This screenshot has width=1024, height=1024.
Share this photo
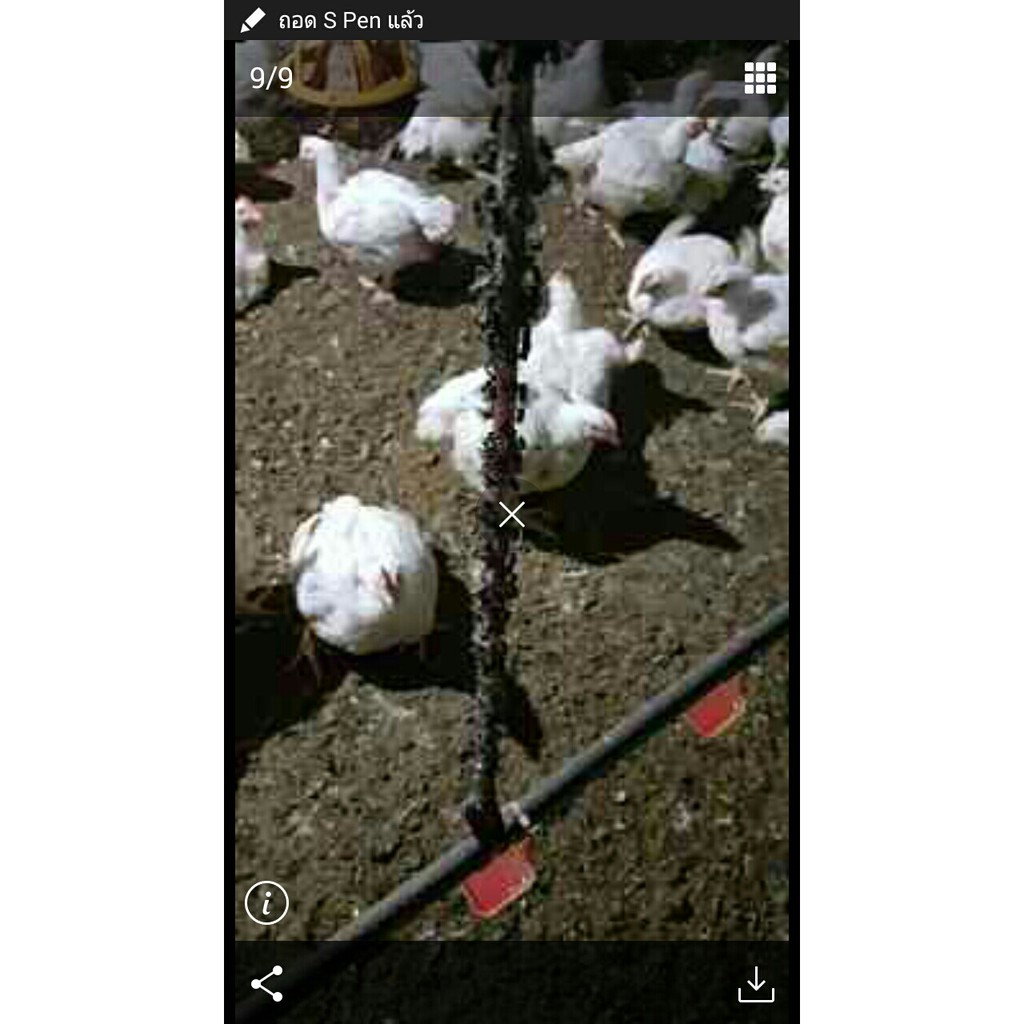(x=267, y=984)
